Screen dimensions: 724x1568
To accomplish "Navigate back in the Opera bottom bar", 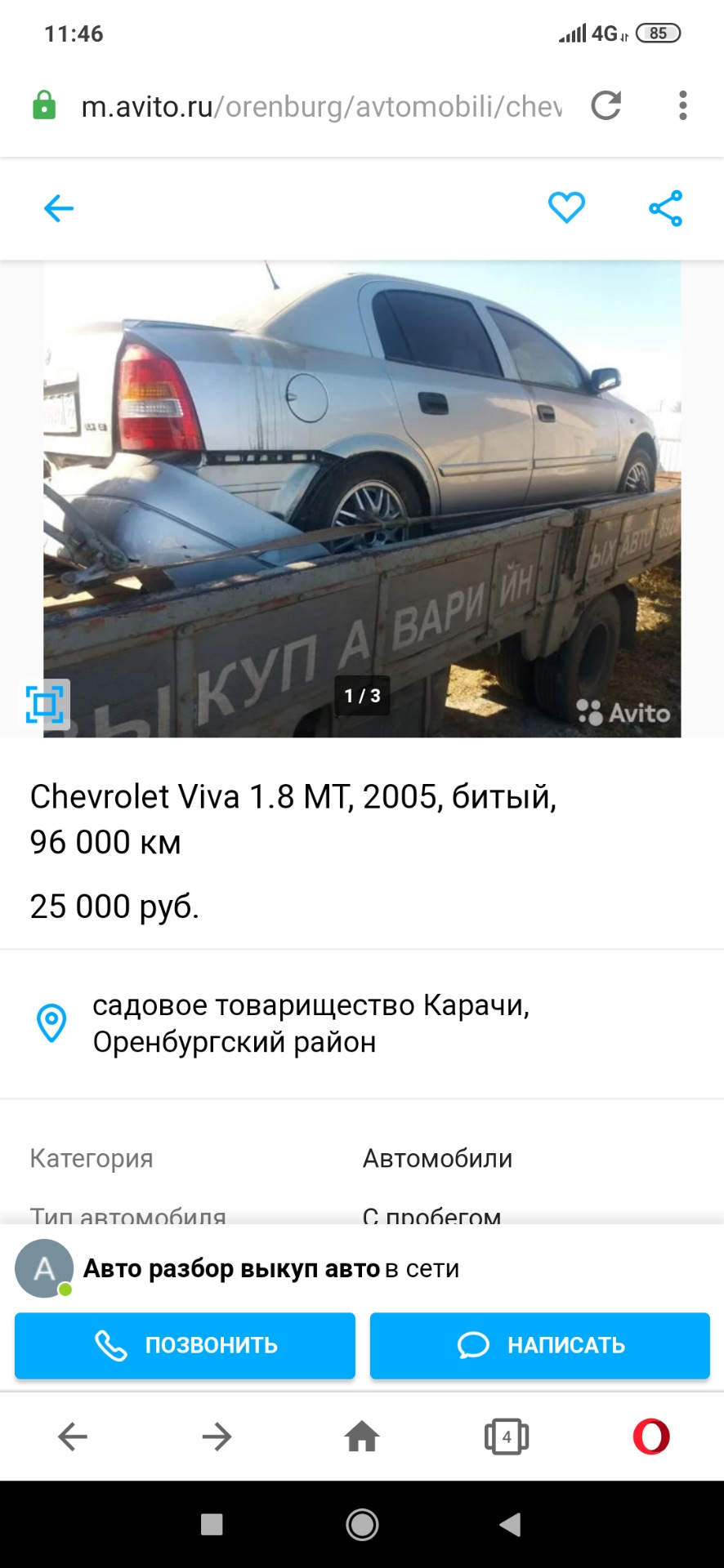I will click(73, 1437).
